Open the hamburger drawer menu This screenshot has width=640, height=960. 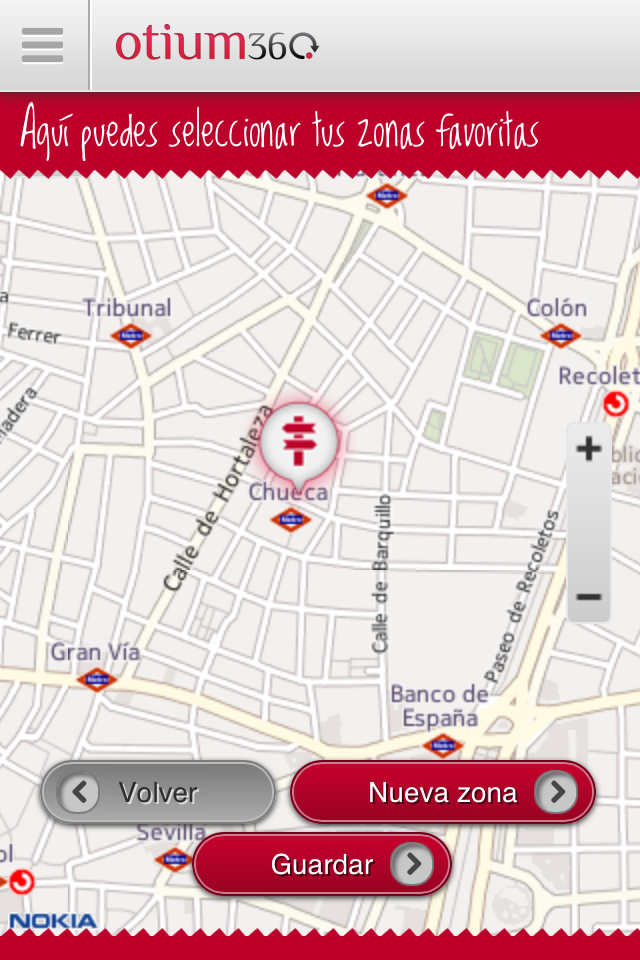(x=42, y=45)
